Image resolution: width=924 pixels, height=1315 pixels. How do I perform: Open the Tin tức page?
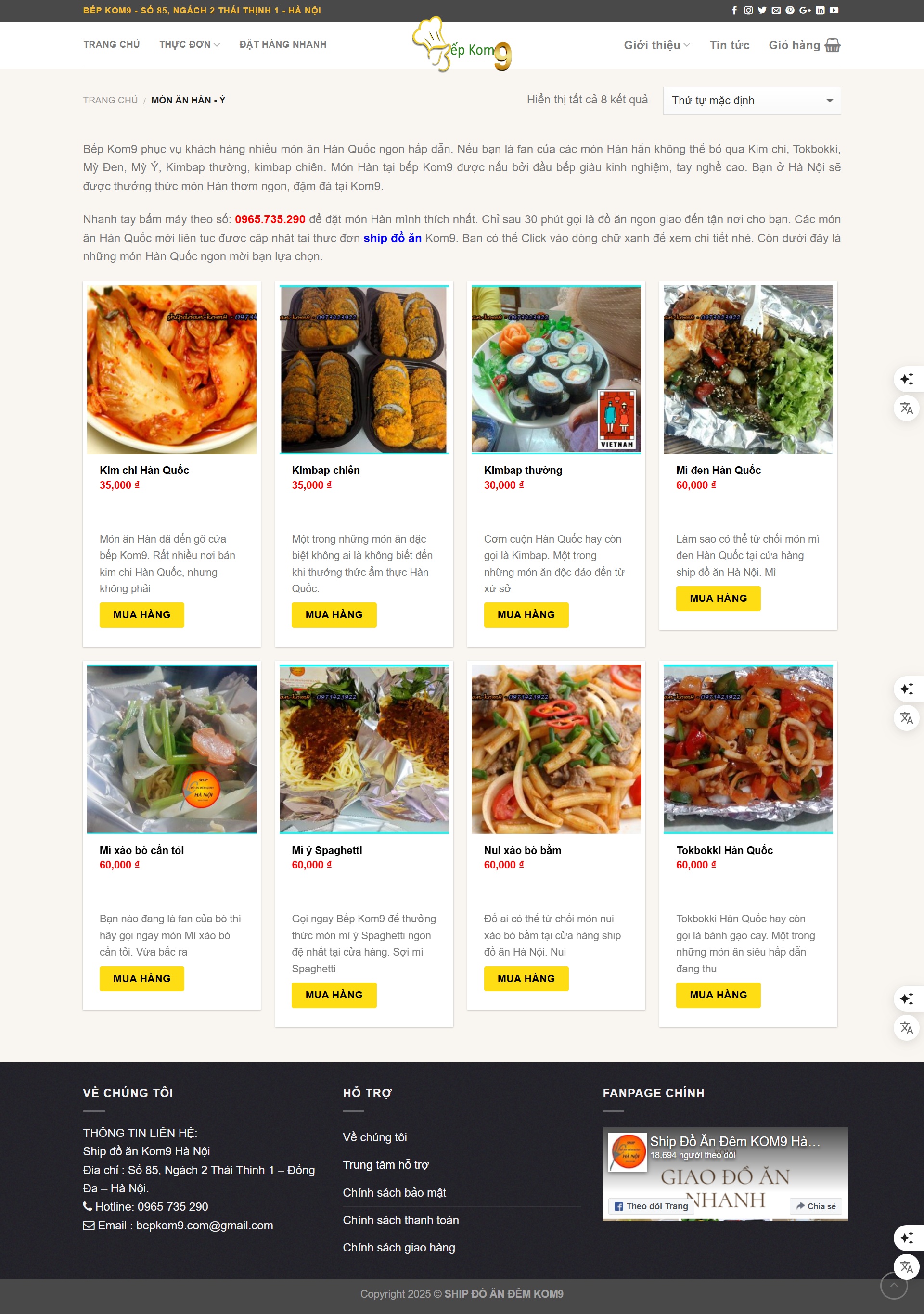[729, 45]
